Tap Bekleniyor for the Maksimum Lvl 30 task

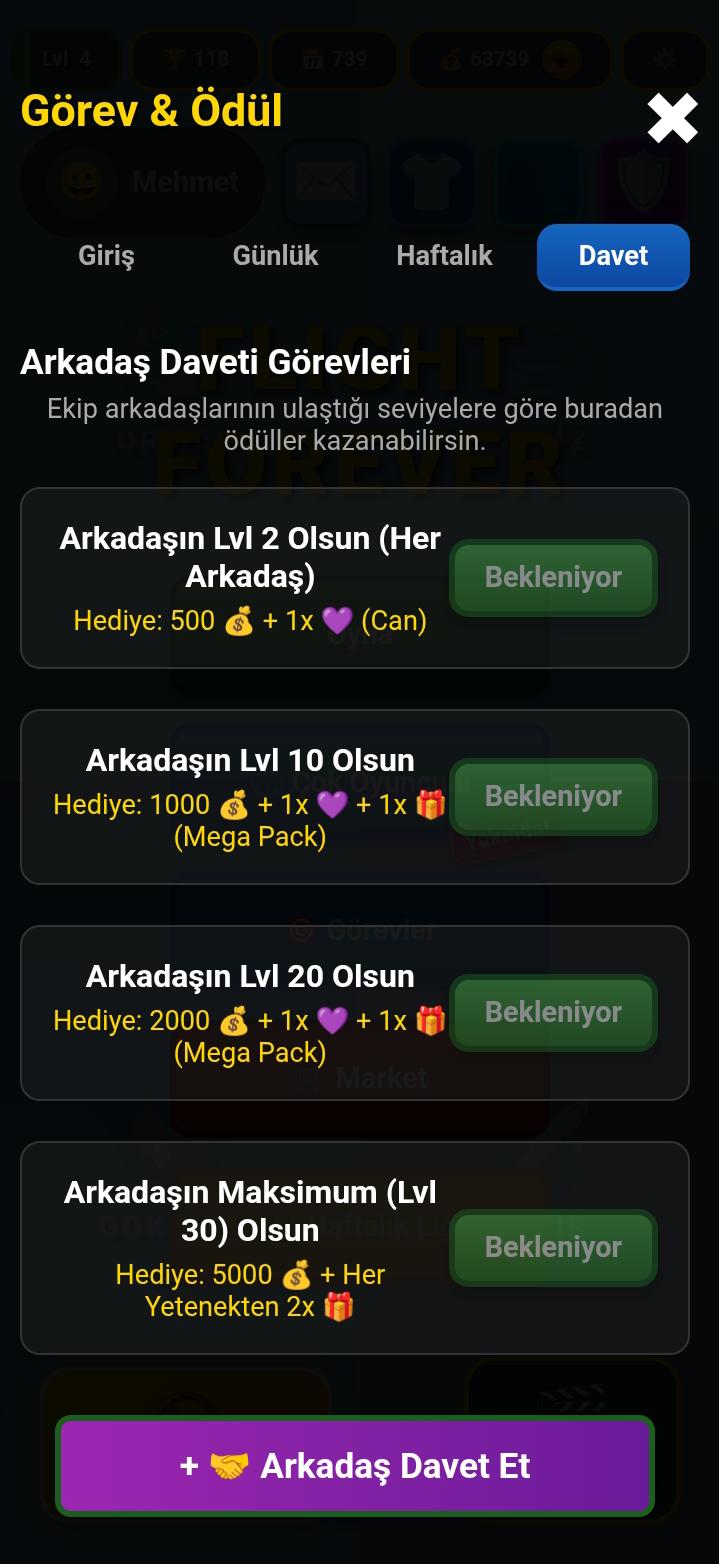pos(553,1247)
